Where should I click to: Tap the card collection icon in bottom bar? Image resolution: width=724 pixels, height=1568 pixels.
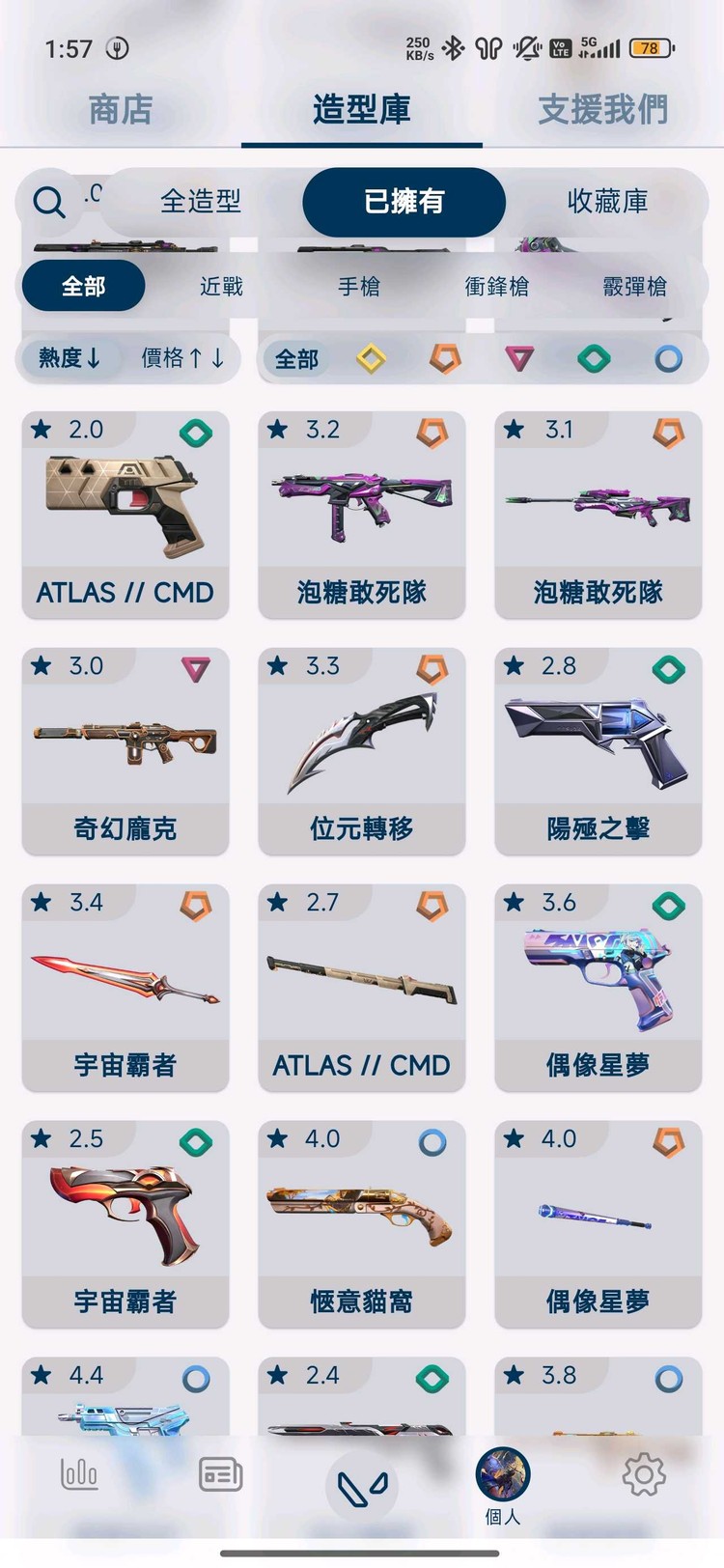(219, 1474)
